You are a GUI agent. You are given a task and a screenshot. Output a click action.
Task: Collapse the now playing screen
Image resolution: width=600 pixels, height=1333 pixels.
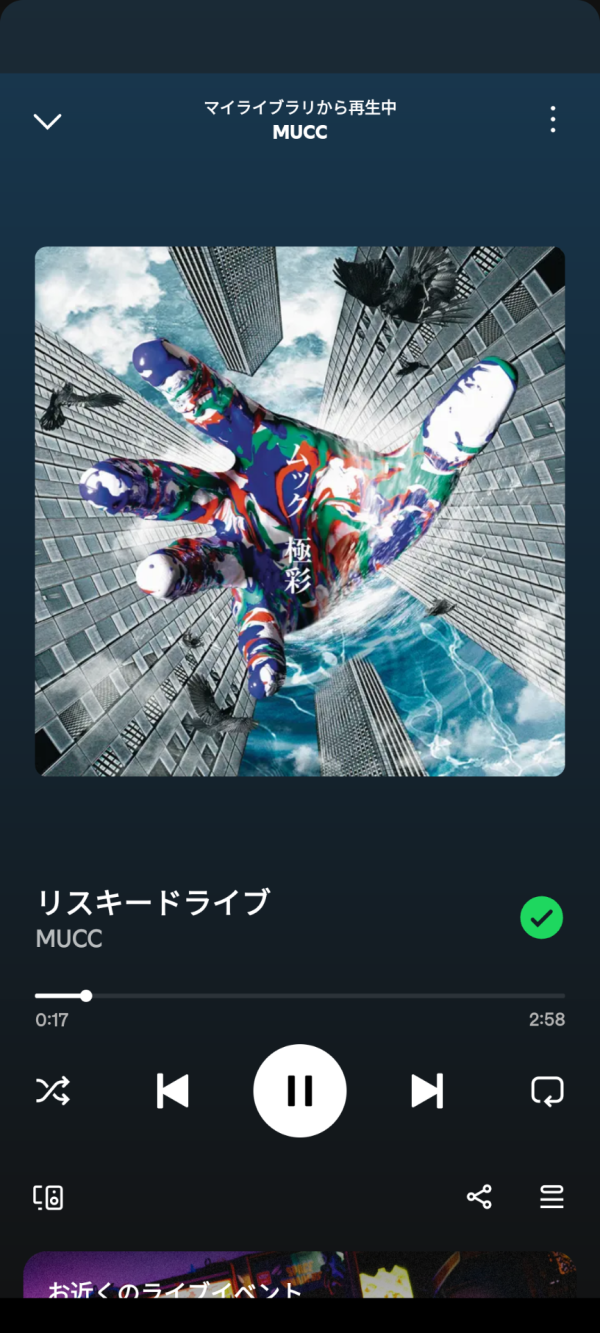pyautogui.click(x=47, y=121)
